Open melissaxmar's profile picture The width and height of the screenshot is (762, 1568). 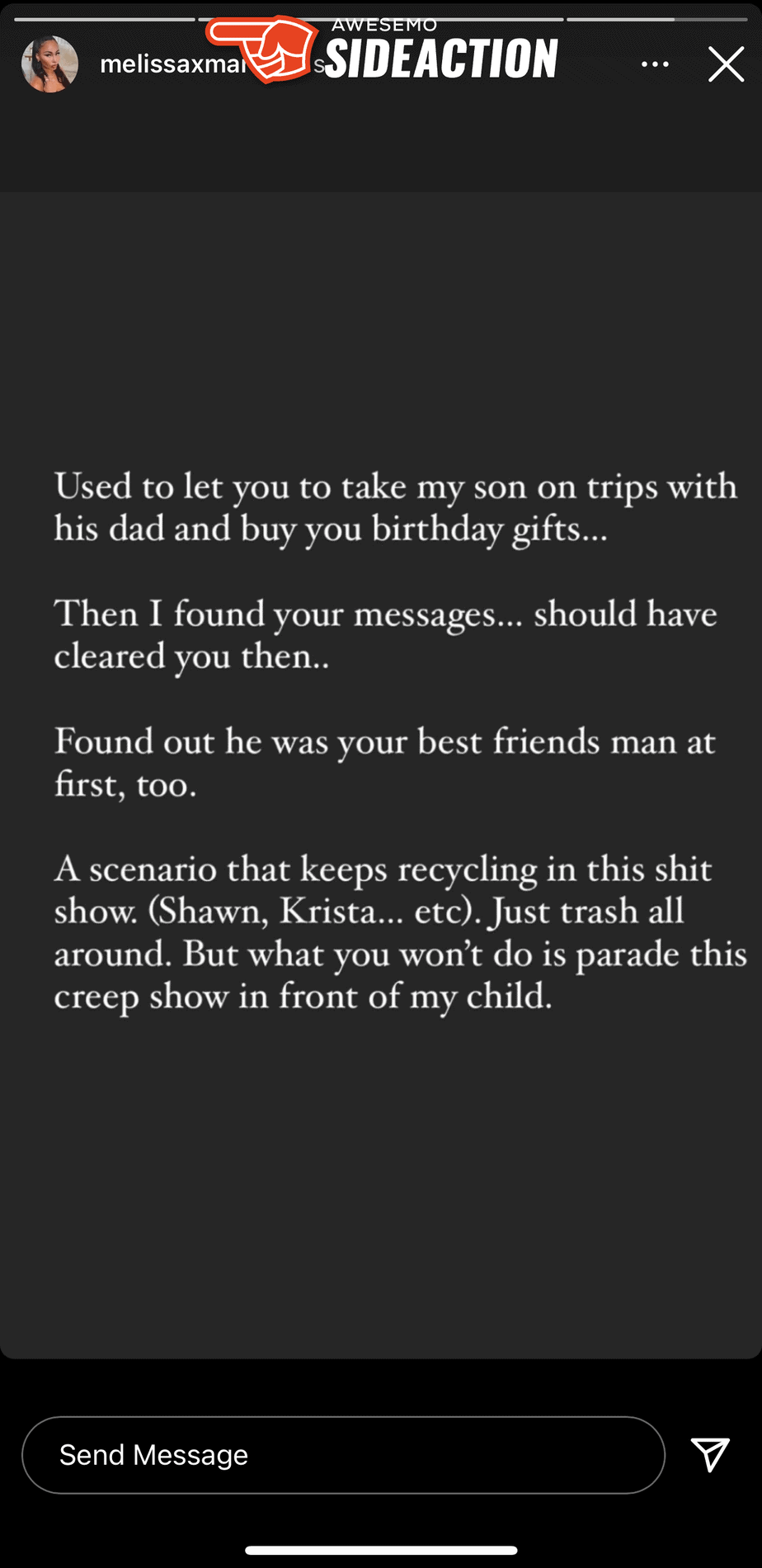pos(49,64)
